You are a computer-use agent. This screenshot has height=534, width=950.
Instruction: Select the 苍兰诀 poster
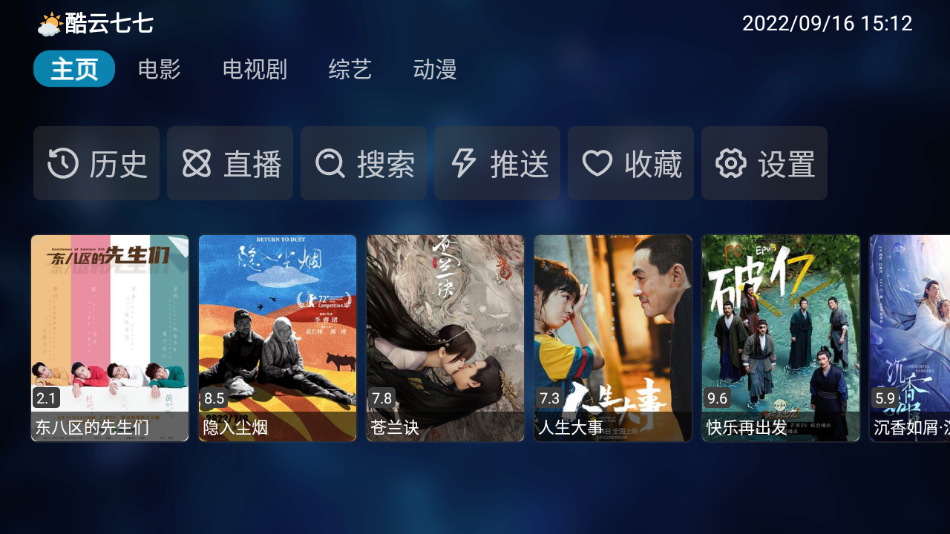[x=445, y=338]
